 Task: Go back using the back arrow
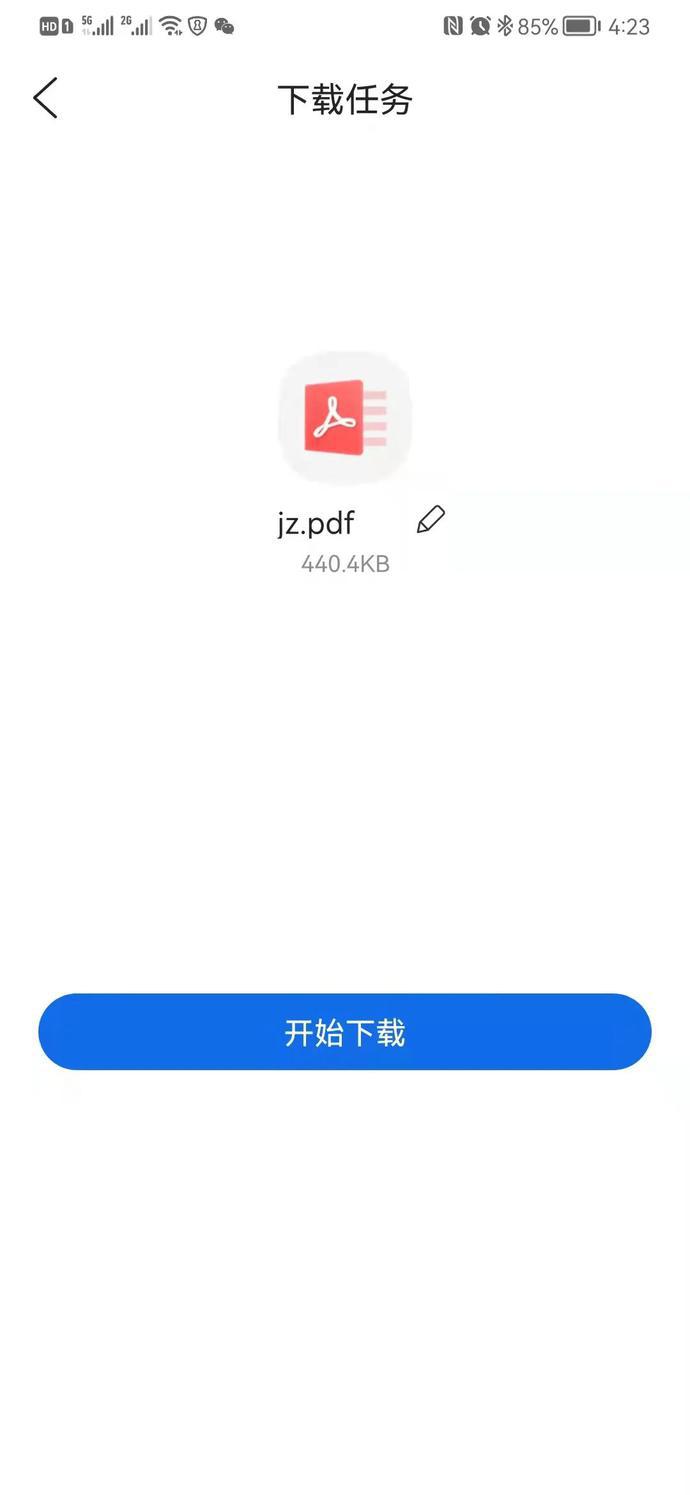coord(46,98)
